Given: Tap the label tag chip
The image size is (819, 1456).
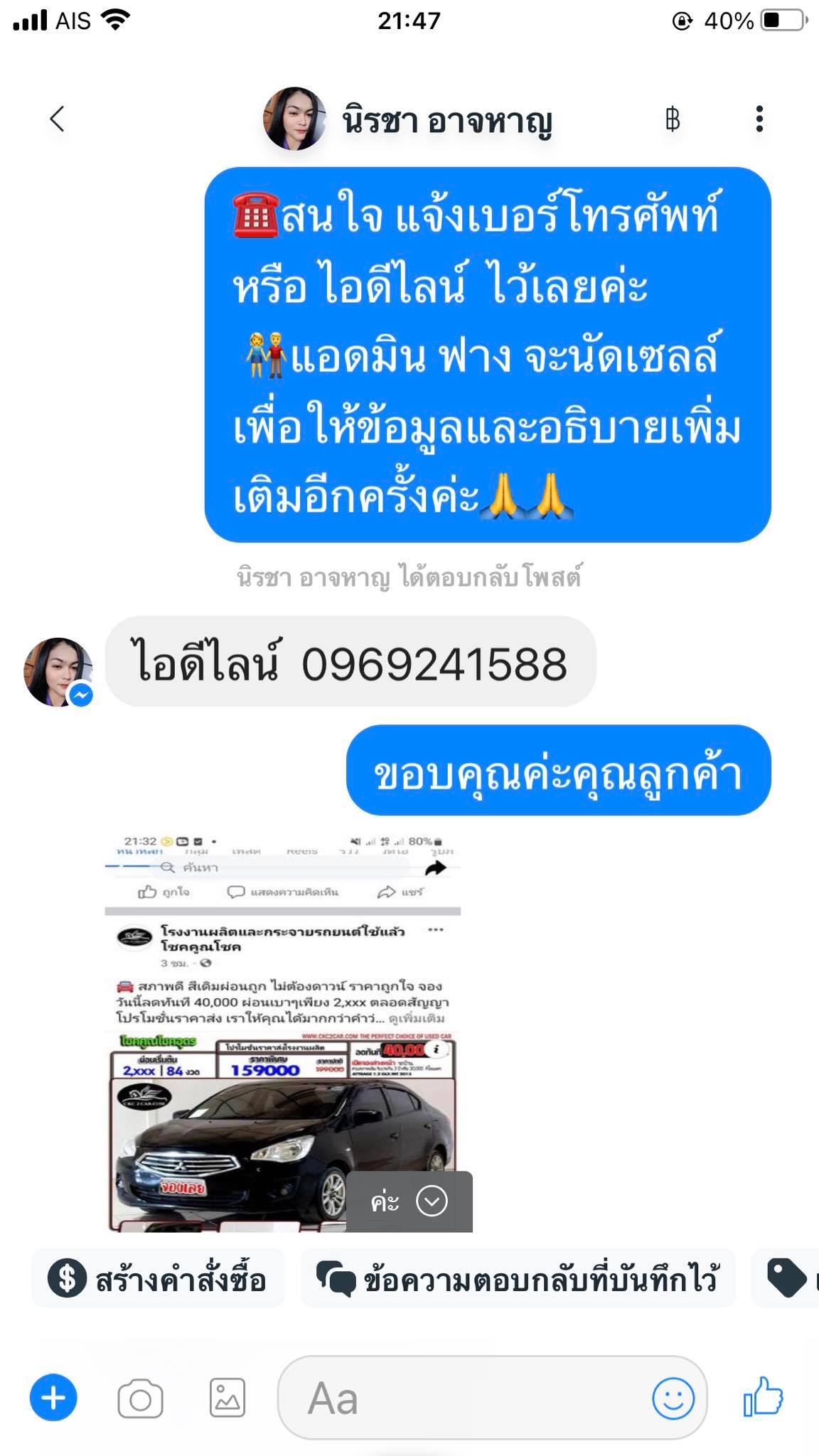Looking at the screenshot, I should point(786,1278).
